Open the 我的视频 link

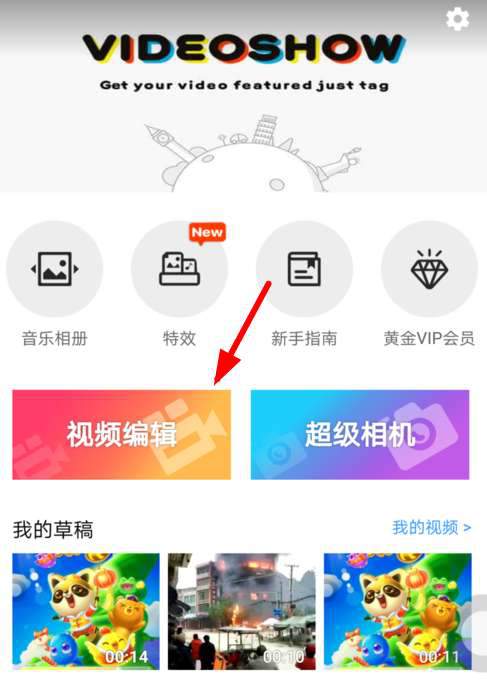pyautogui.click(x=431, y=528)
